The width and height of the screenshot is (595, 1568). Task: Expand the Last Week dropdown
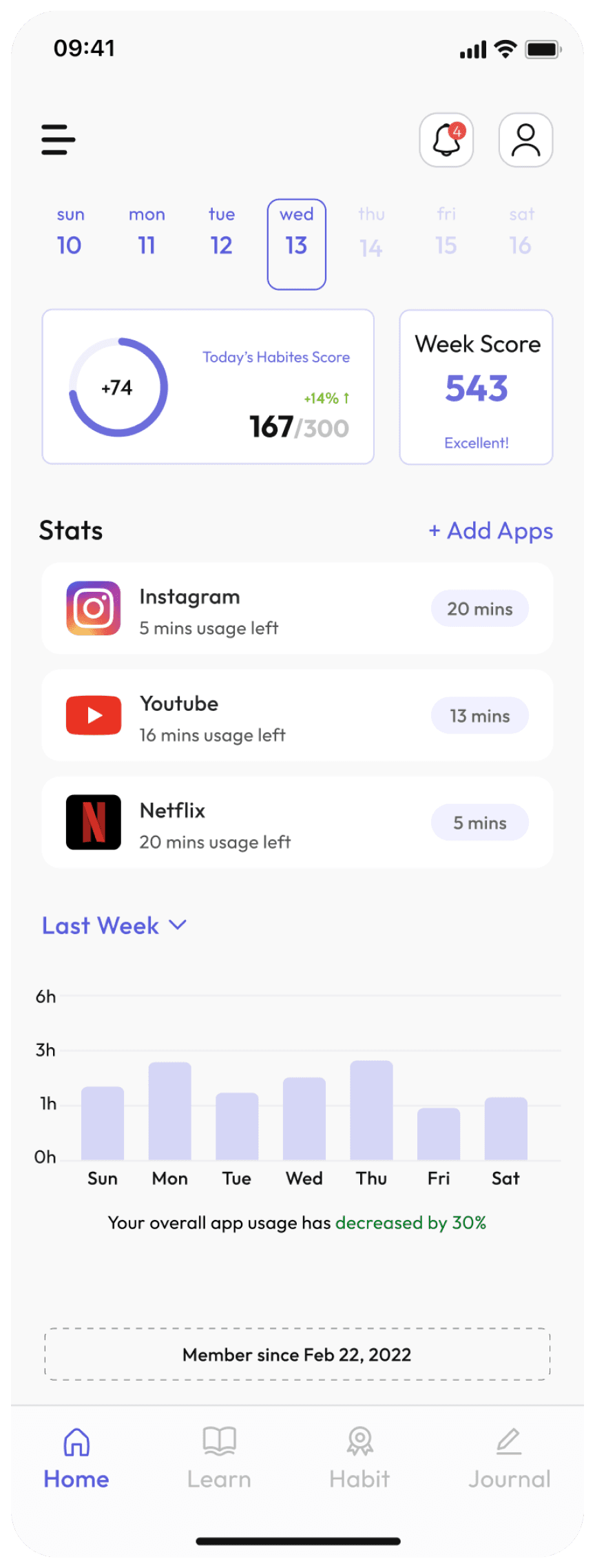tap(114, 926)
